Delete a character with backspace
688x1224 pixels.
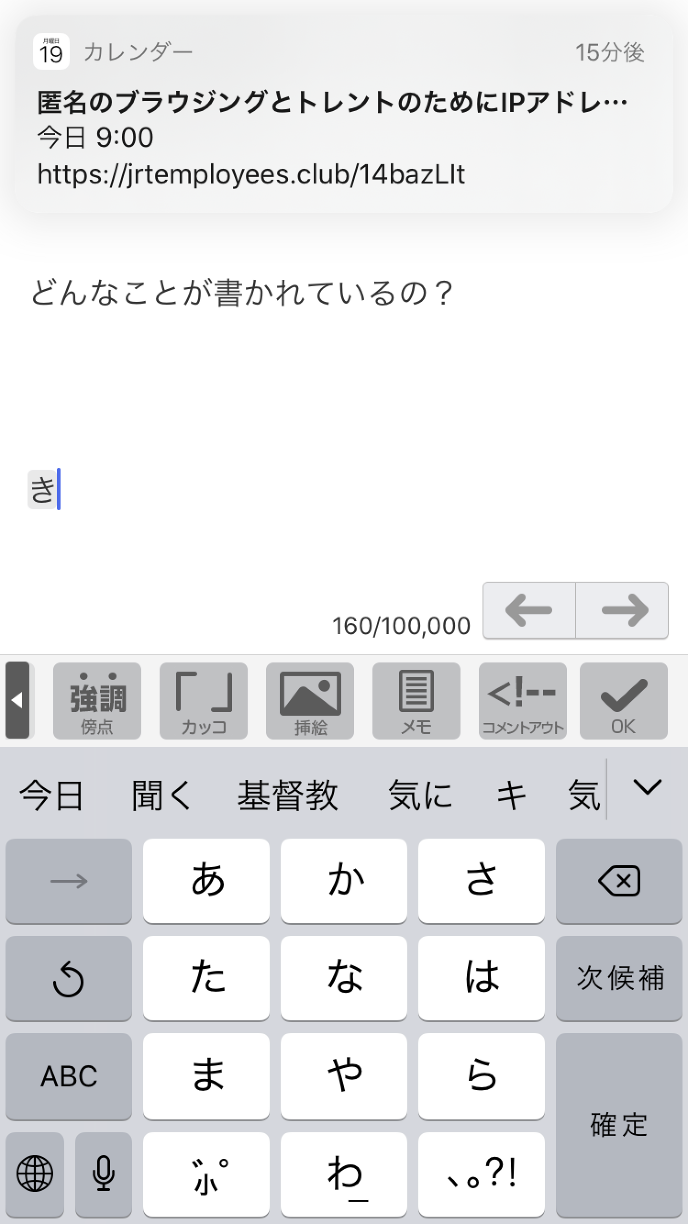pos(618,881)
